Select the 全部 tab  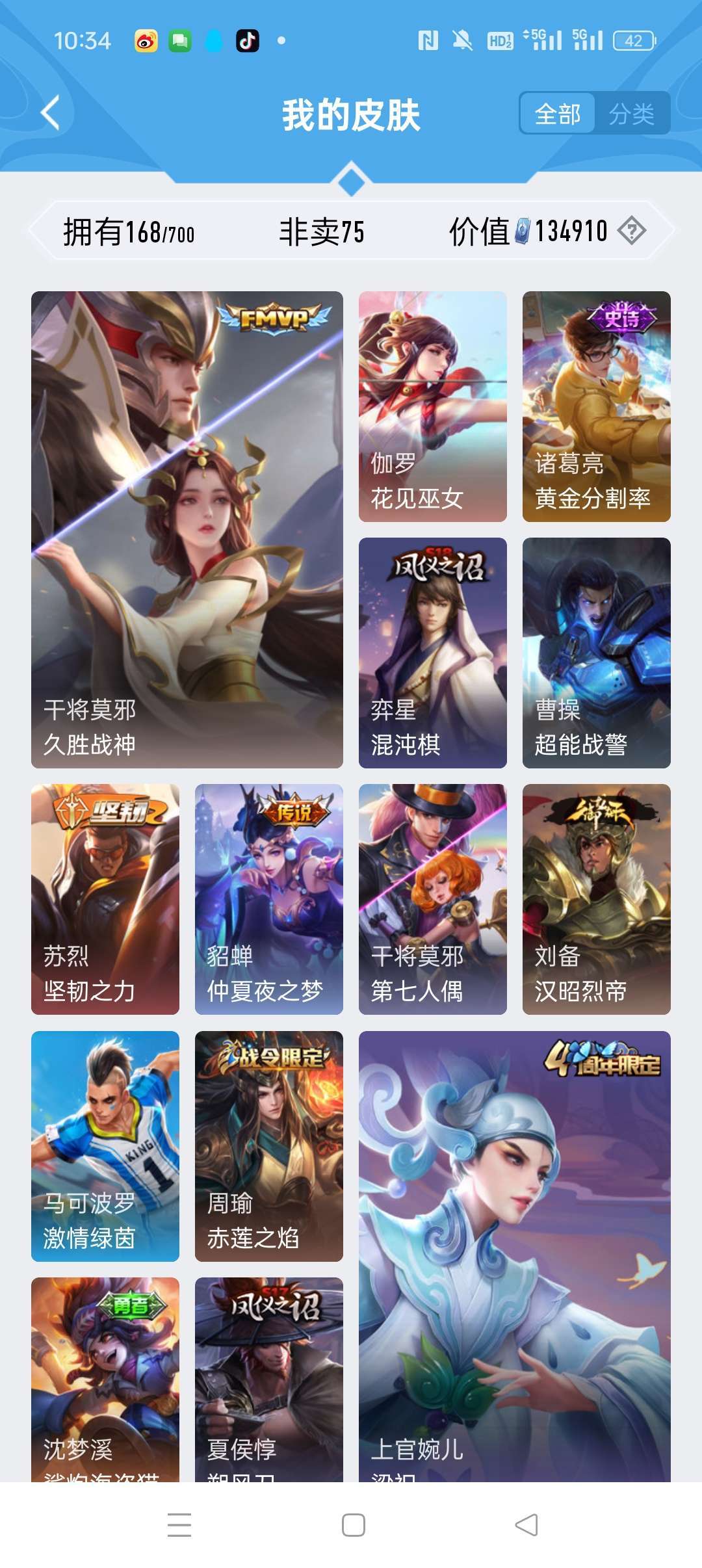tap(558, 114)
